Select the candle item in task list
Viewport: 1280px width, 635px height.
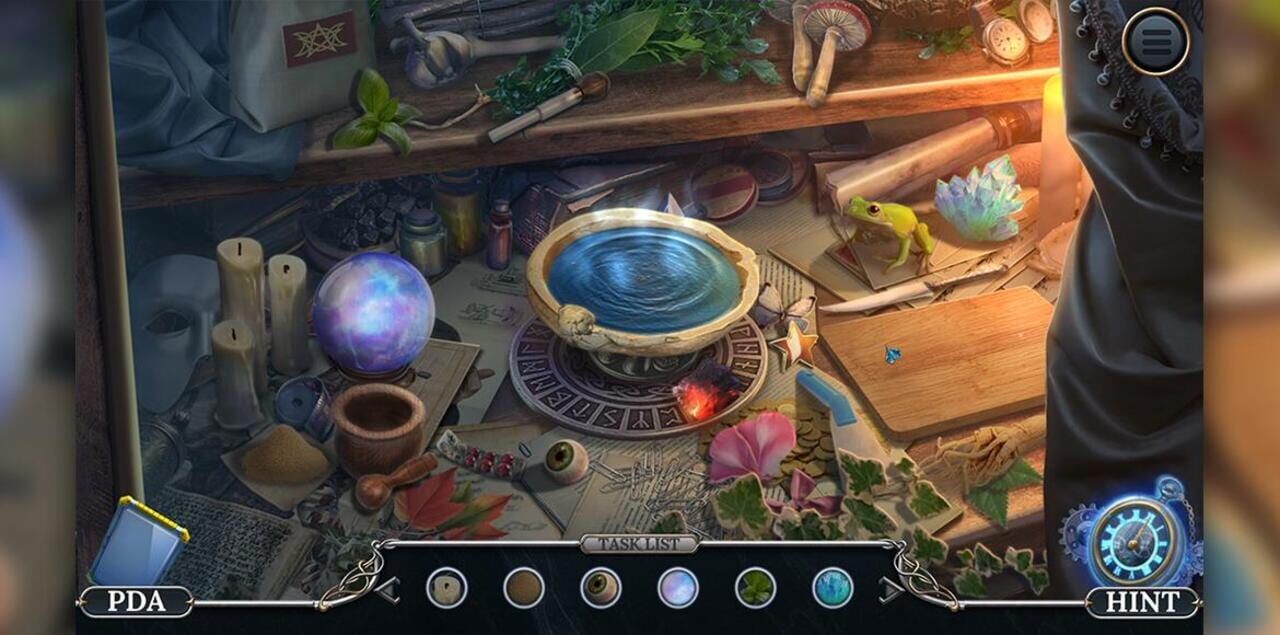tap(446, 588)
